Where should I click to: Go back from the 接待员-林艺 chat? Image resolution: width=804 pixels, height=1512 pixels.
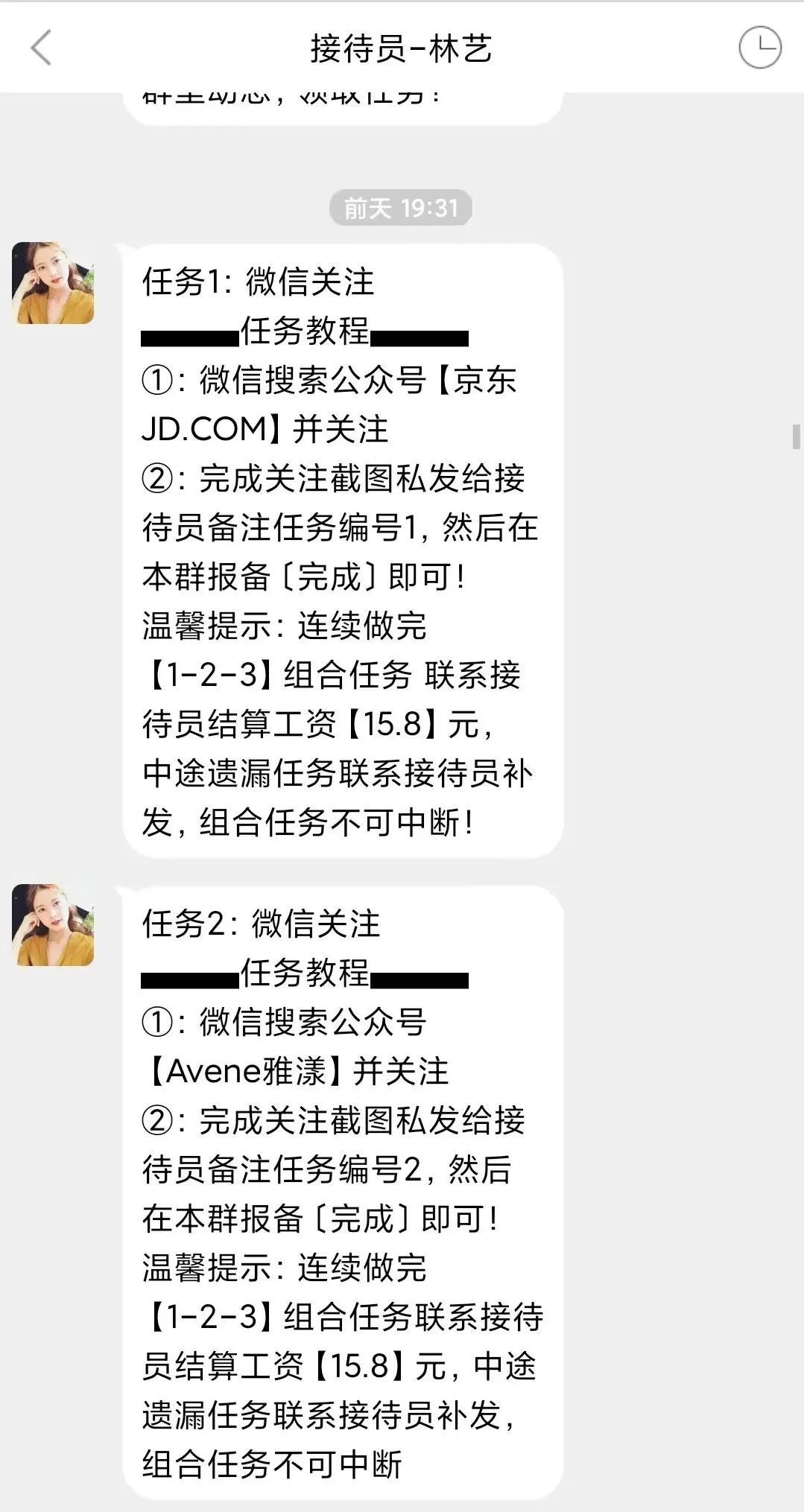pyautogui.click(x=41, y=48)
